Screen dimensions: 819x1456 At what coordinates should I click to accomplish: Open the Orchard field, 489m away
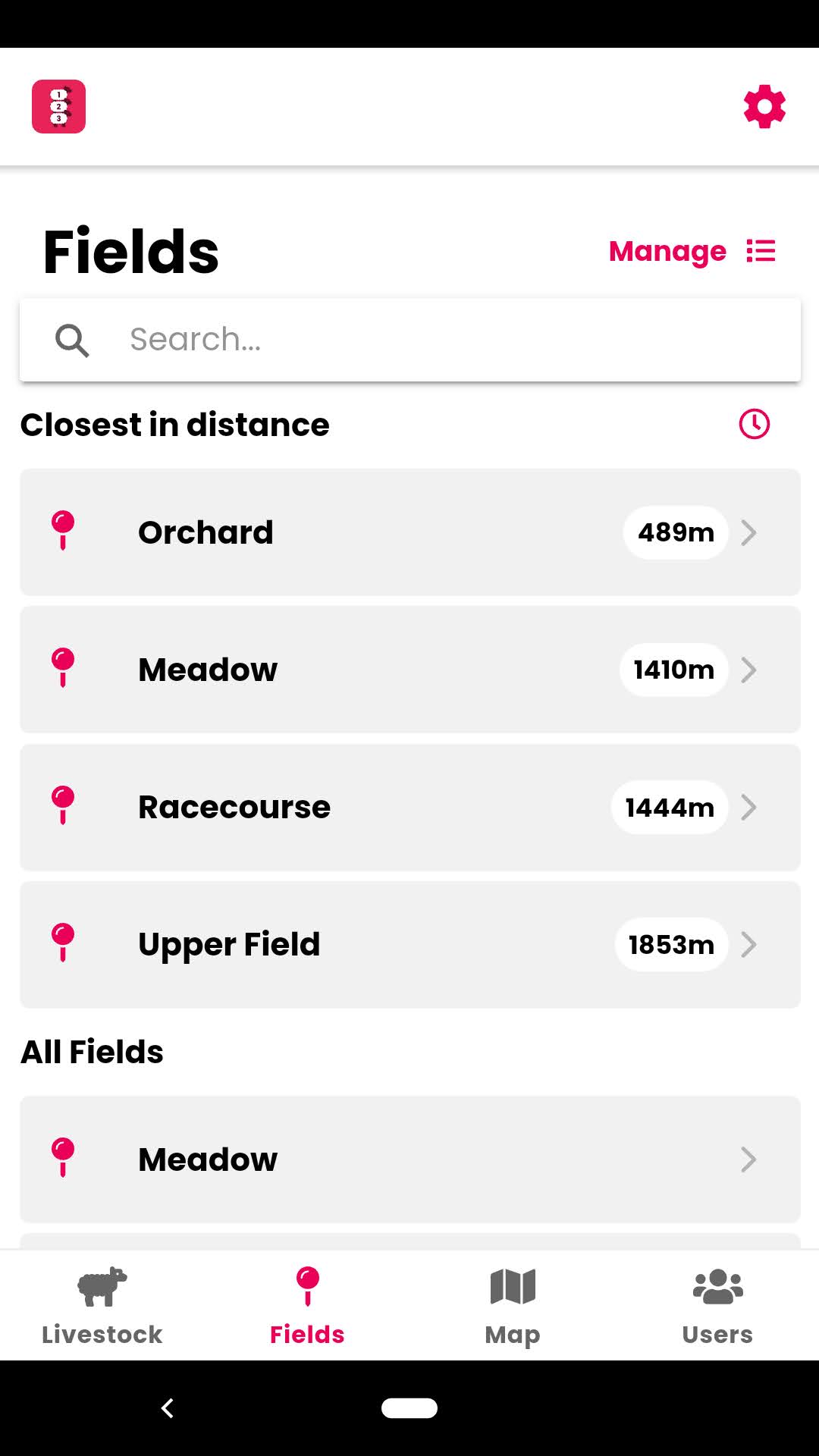point(410,532)
